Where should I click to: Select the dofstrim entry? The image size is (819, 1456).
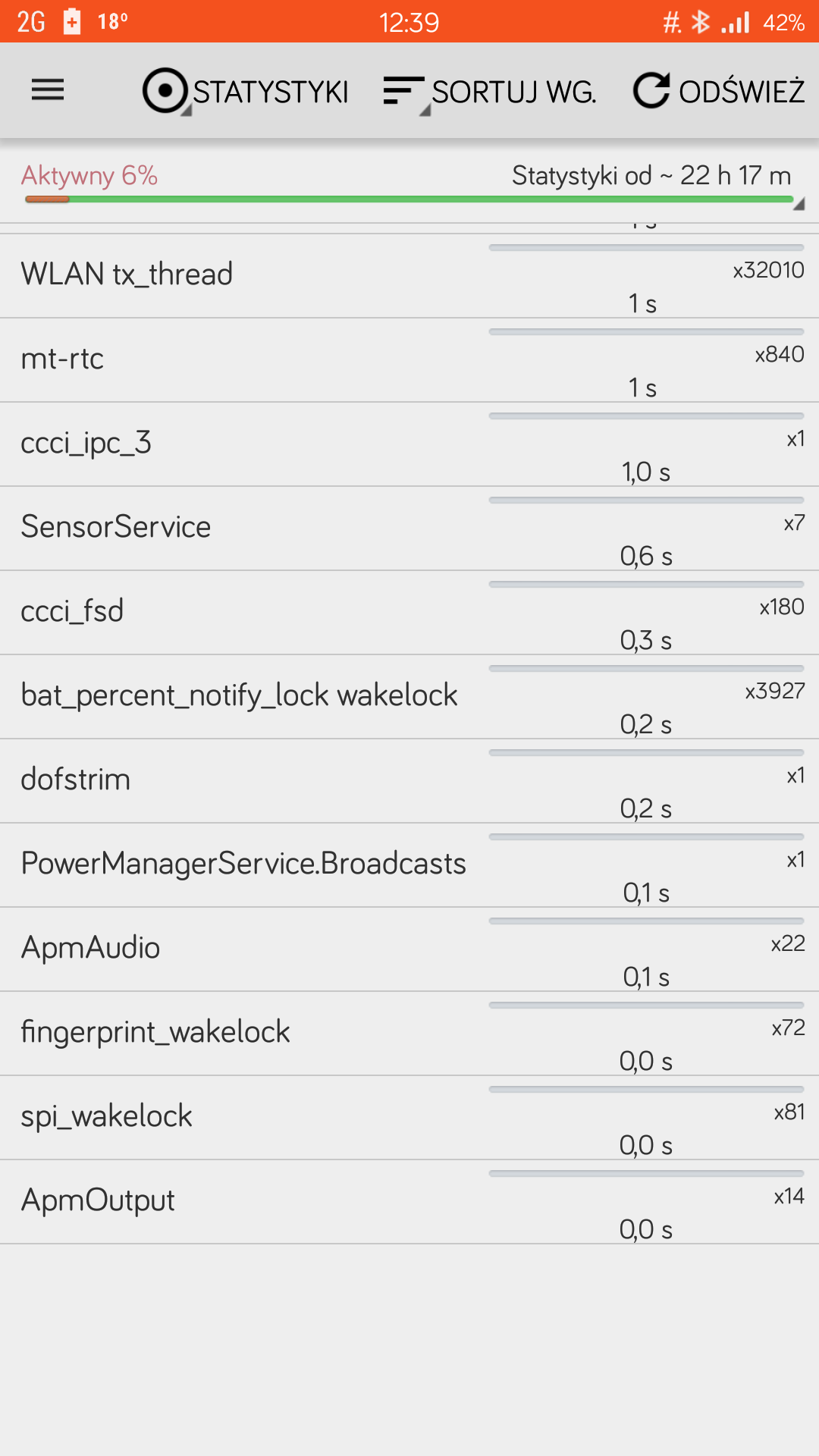(409, 781)
